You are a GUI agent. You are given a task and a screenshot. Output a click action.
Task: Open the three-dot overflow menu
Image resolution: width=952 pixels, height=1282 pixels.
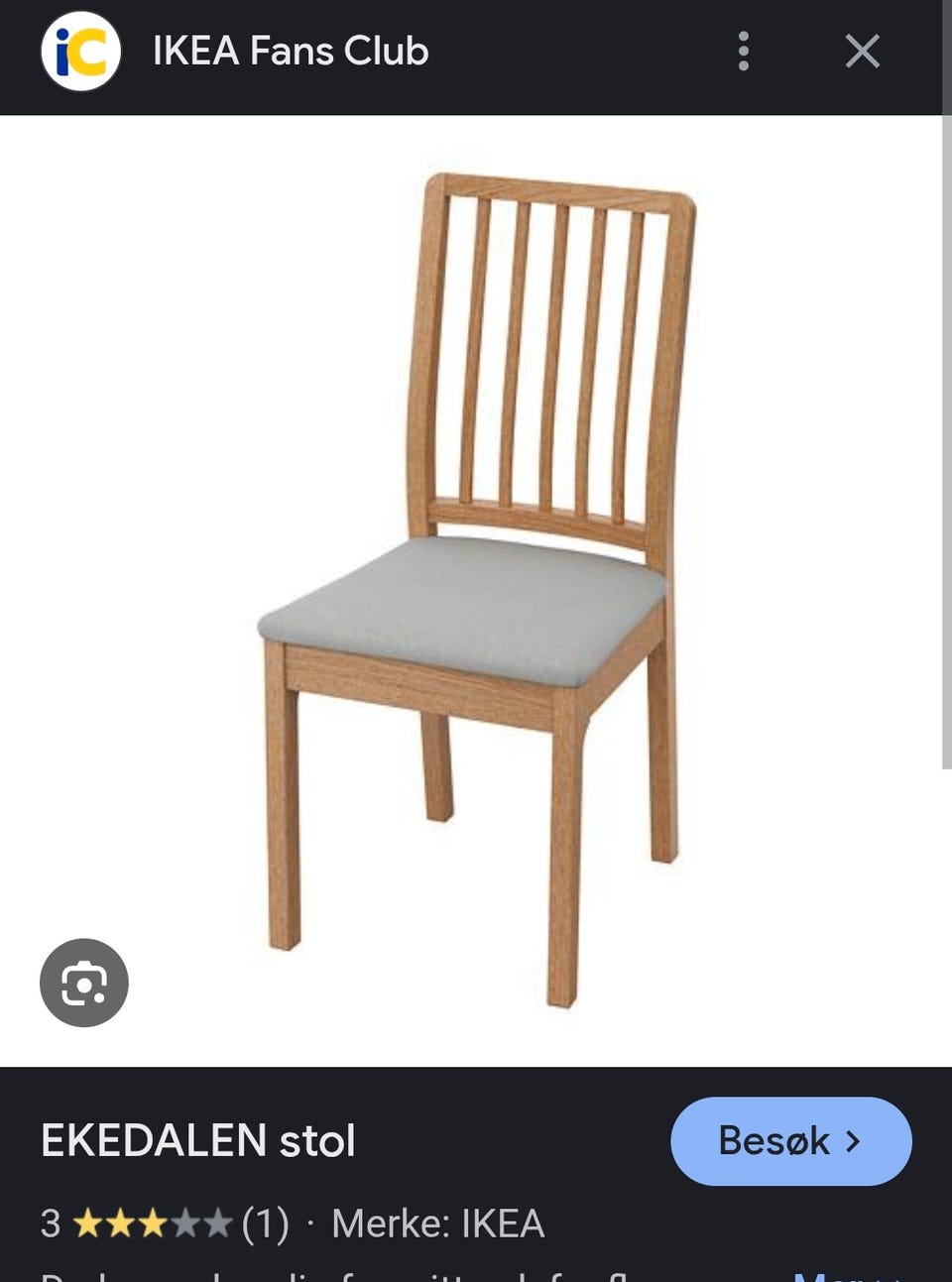click(744, 52)
